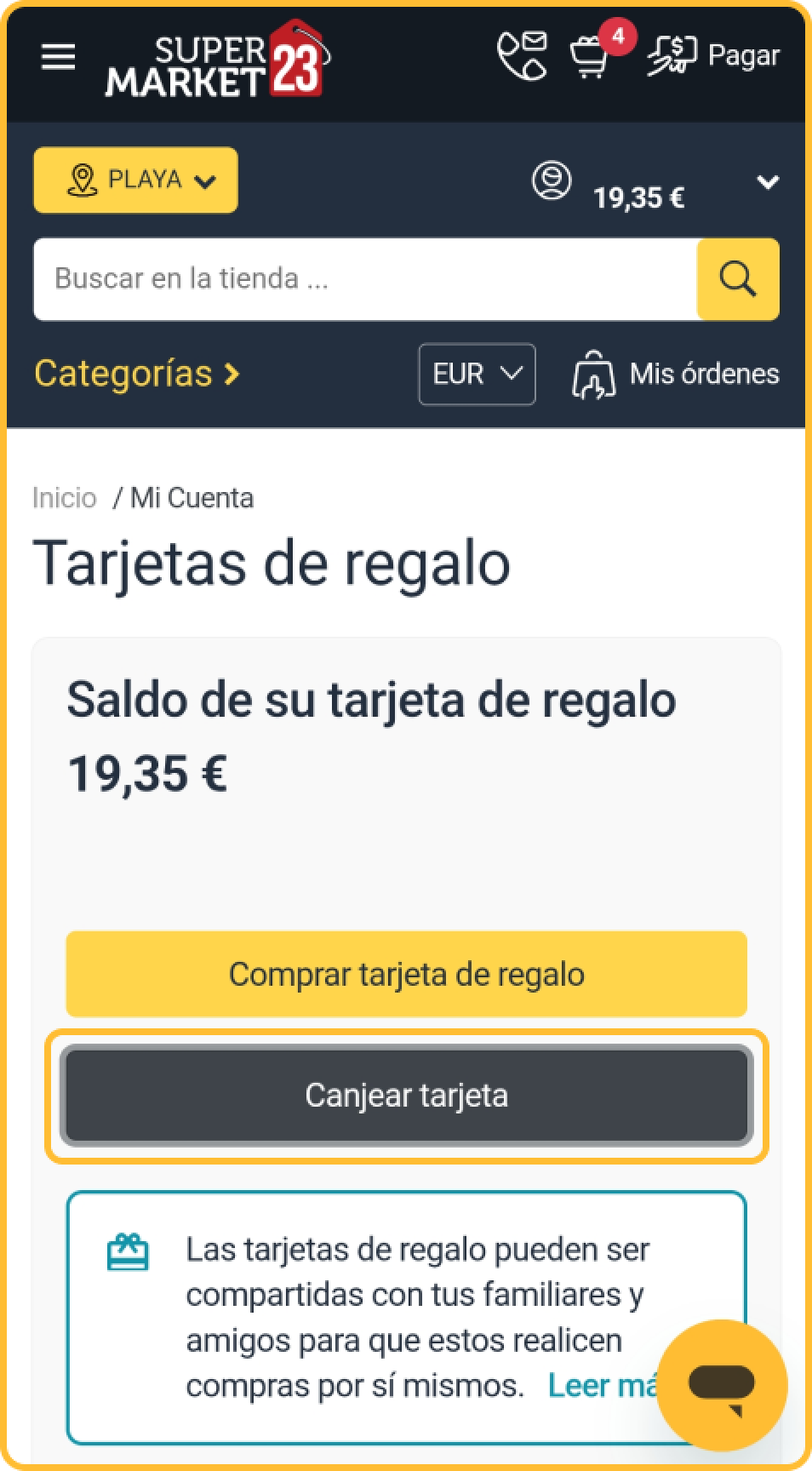This screenshot has height=1471, width=812.
Task: Read more about gift cards
Action: (x=600, y=1386)
